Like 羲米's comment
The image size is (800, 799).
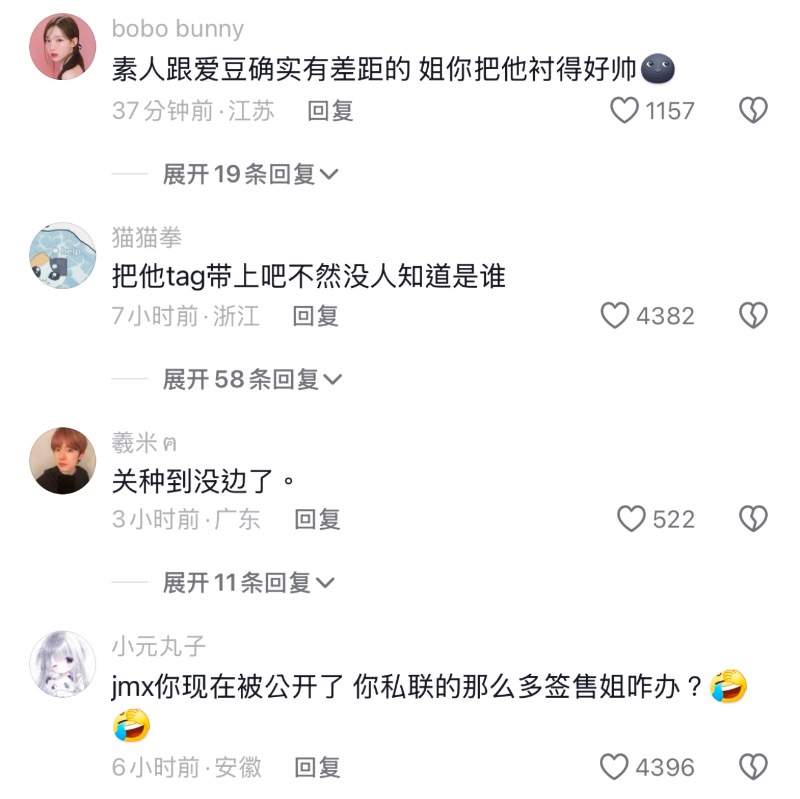[x=631, y=519]
